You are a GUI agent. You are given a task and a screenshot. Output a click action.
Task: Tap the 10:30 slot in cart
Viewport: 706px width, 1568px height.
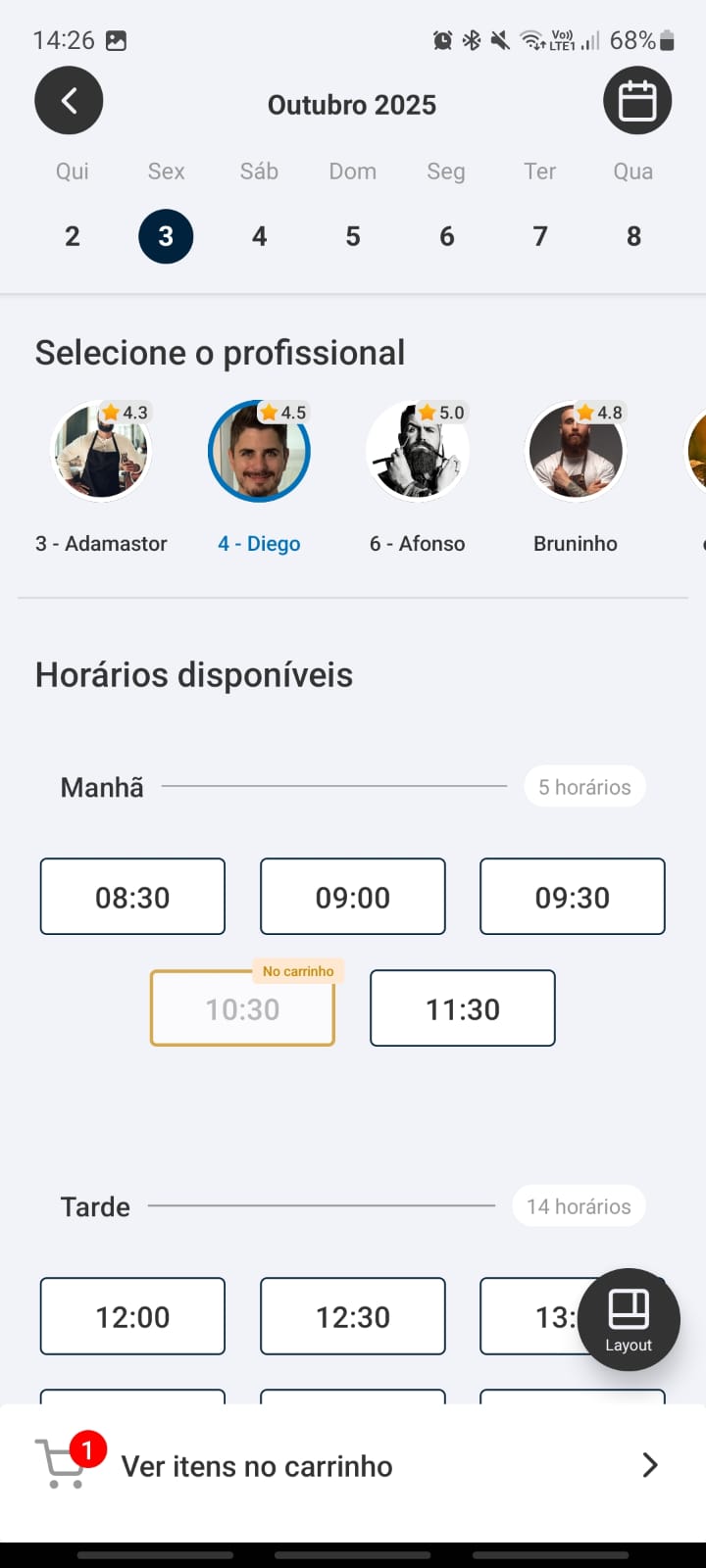pyautogui.click(x=242, y=1008)
